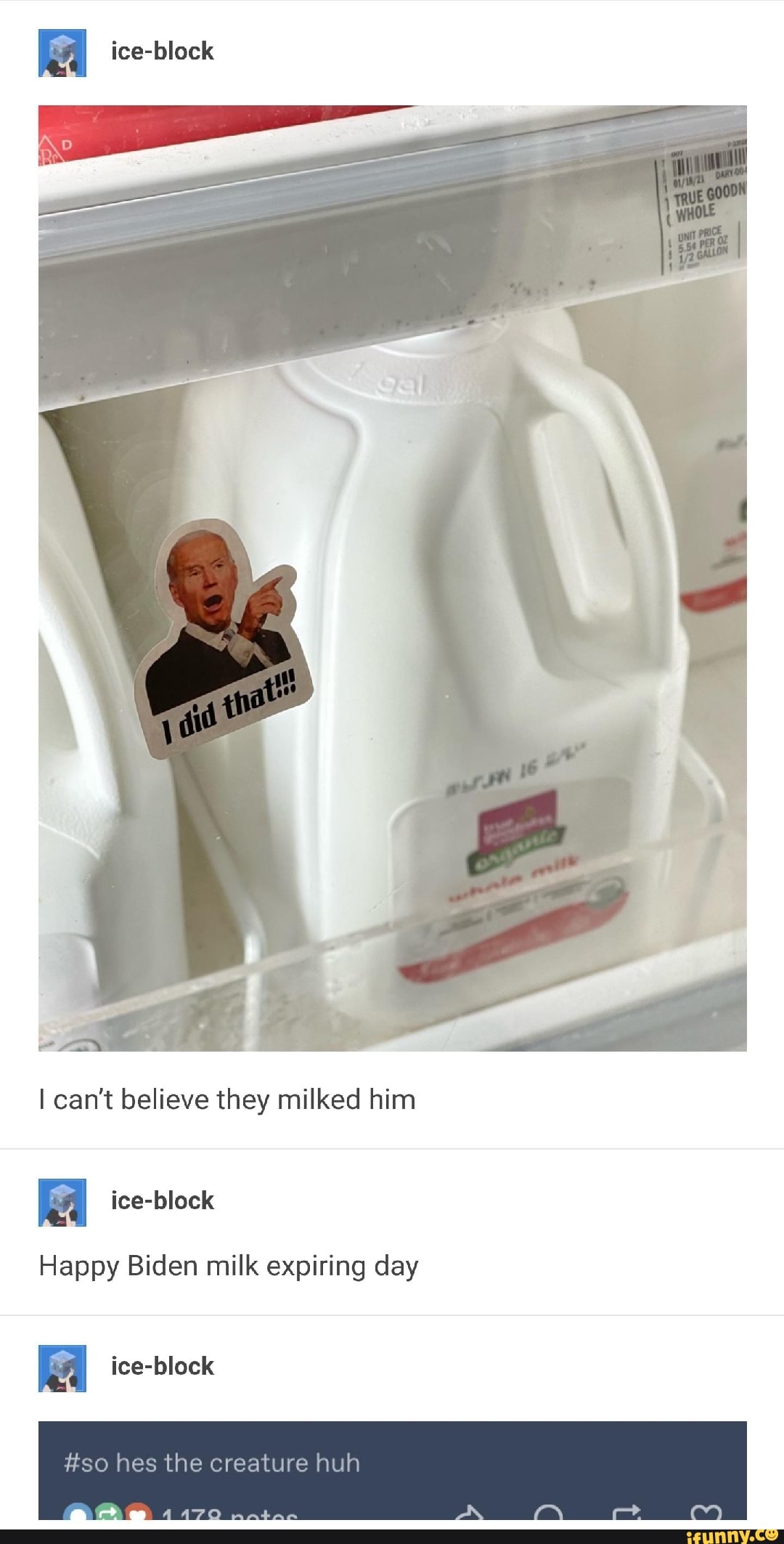Click the green reblog badge beside the notes count
The width and height of the screenshot is (784, 1544).
[x=107, y=1514]
